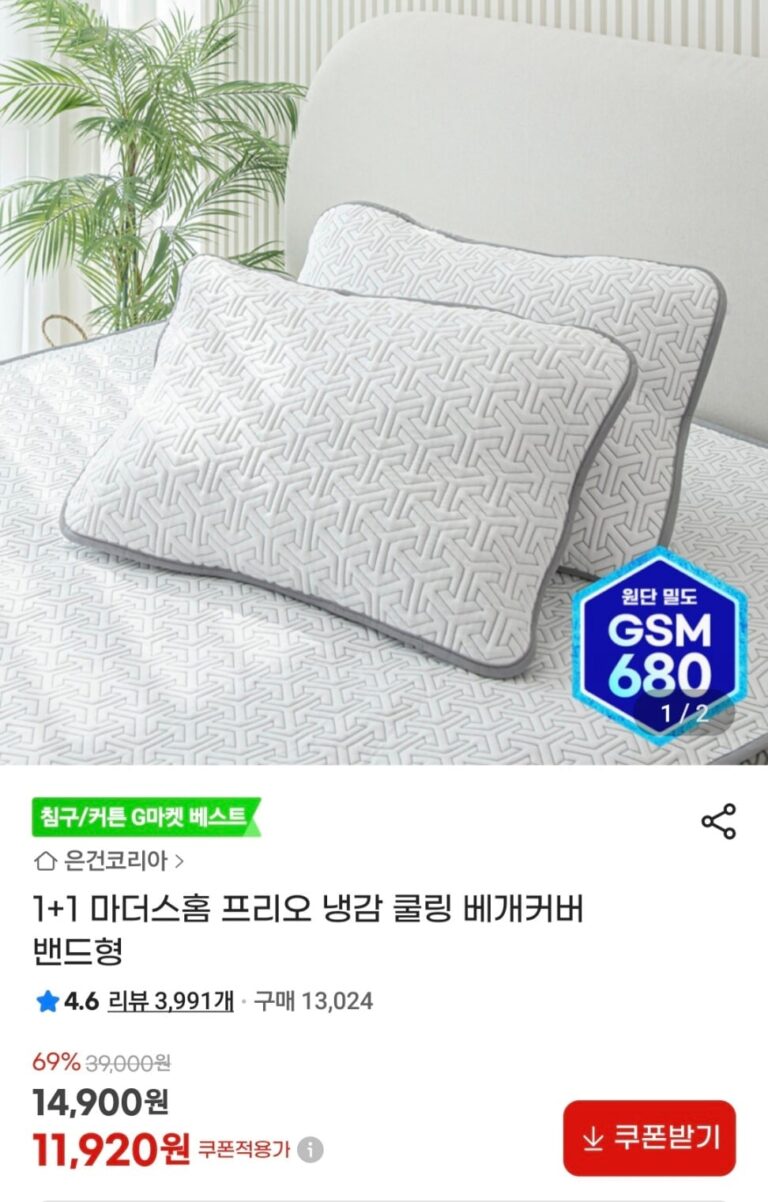Screen dimensions: 768x1202
Task: View the coupon price info icon
Action: click(x=311, y=1150)
